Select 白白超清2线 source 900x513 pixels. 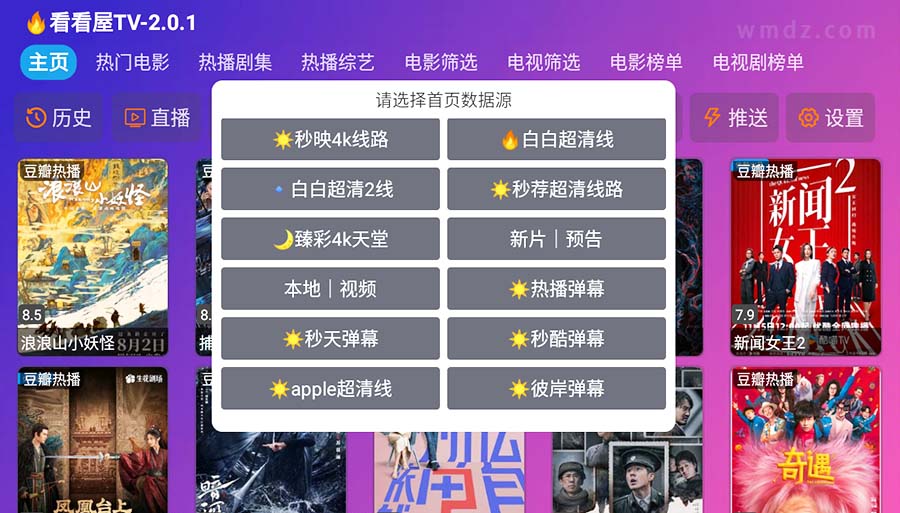[x=330, y=189]
